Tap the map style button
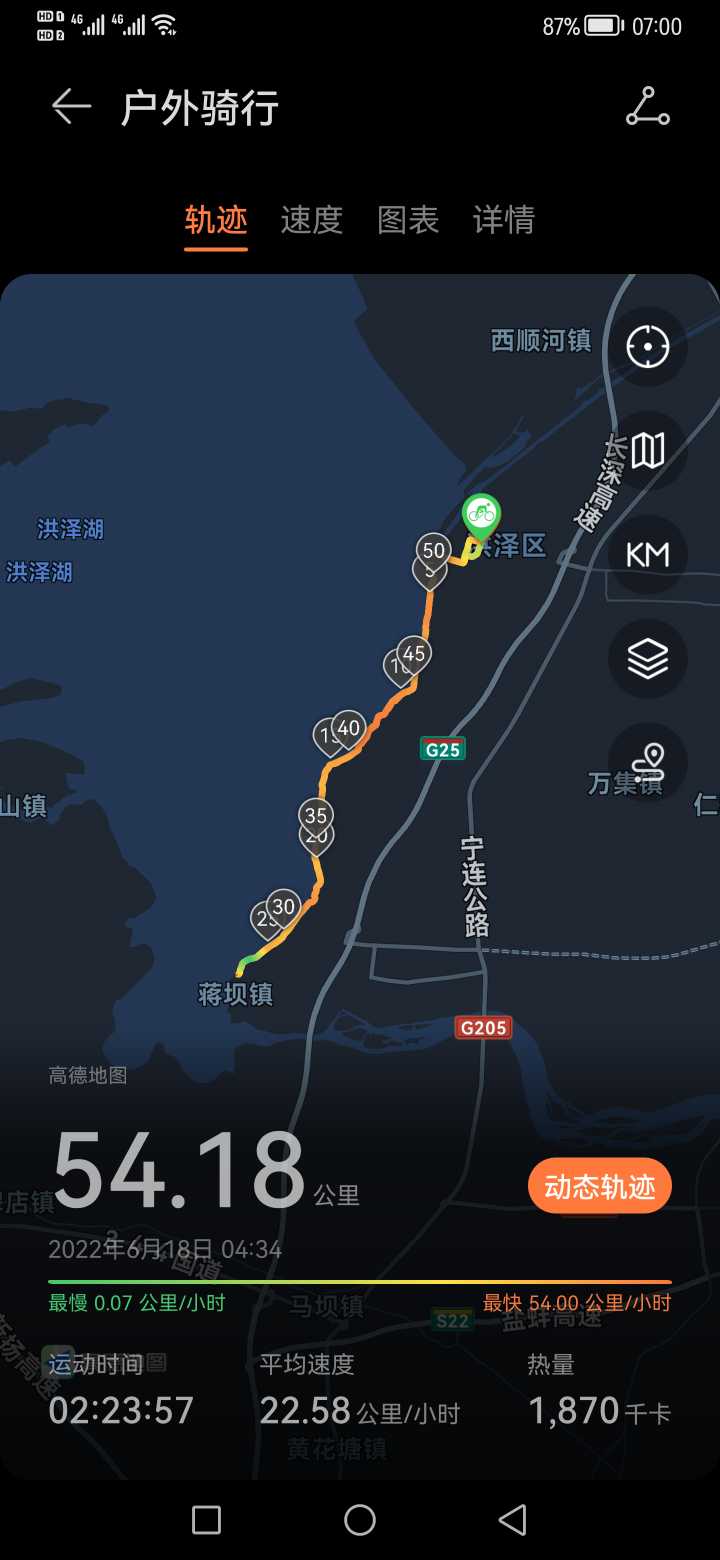 click(x=648, y=451)
